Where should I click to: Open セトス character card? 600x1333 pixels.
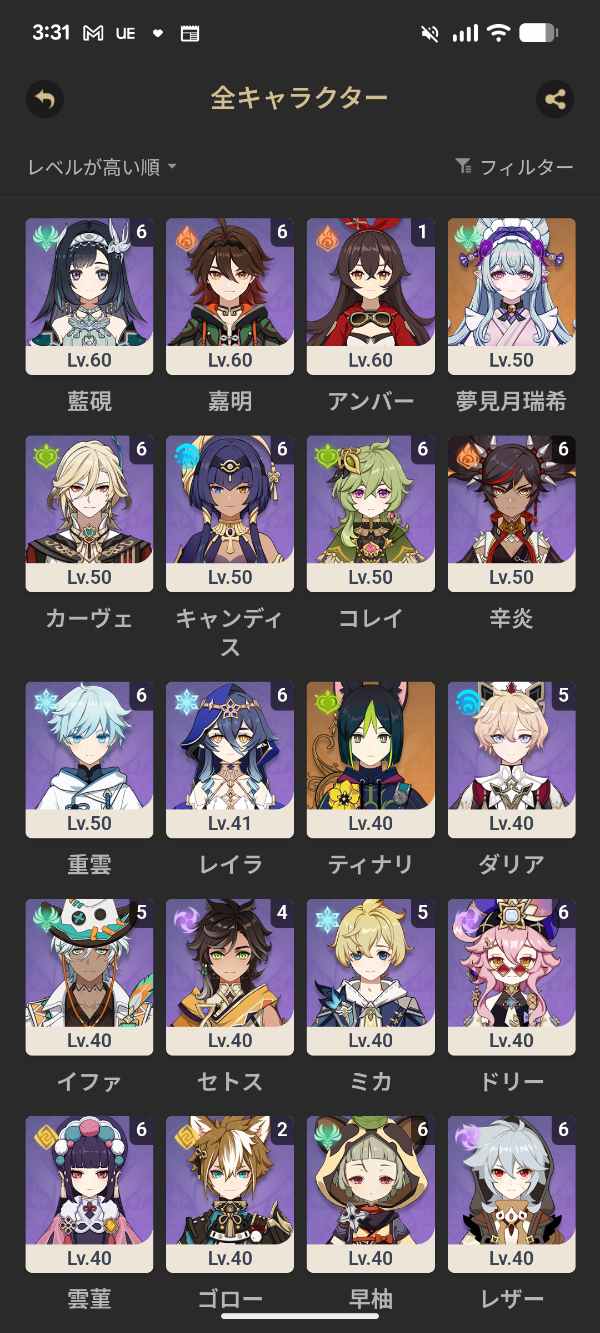[x=230, y=976]
